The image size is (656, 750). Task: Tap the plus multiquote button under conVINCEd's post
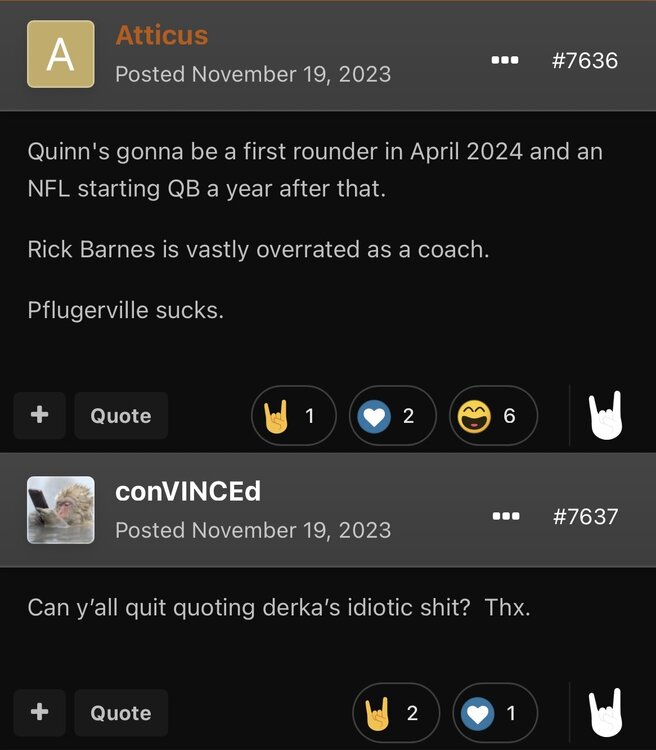pos(40,712)
